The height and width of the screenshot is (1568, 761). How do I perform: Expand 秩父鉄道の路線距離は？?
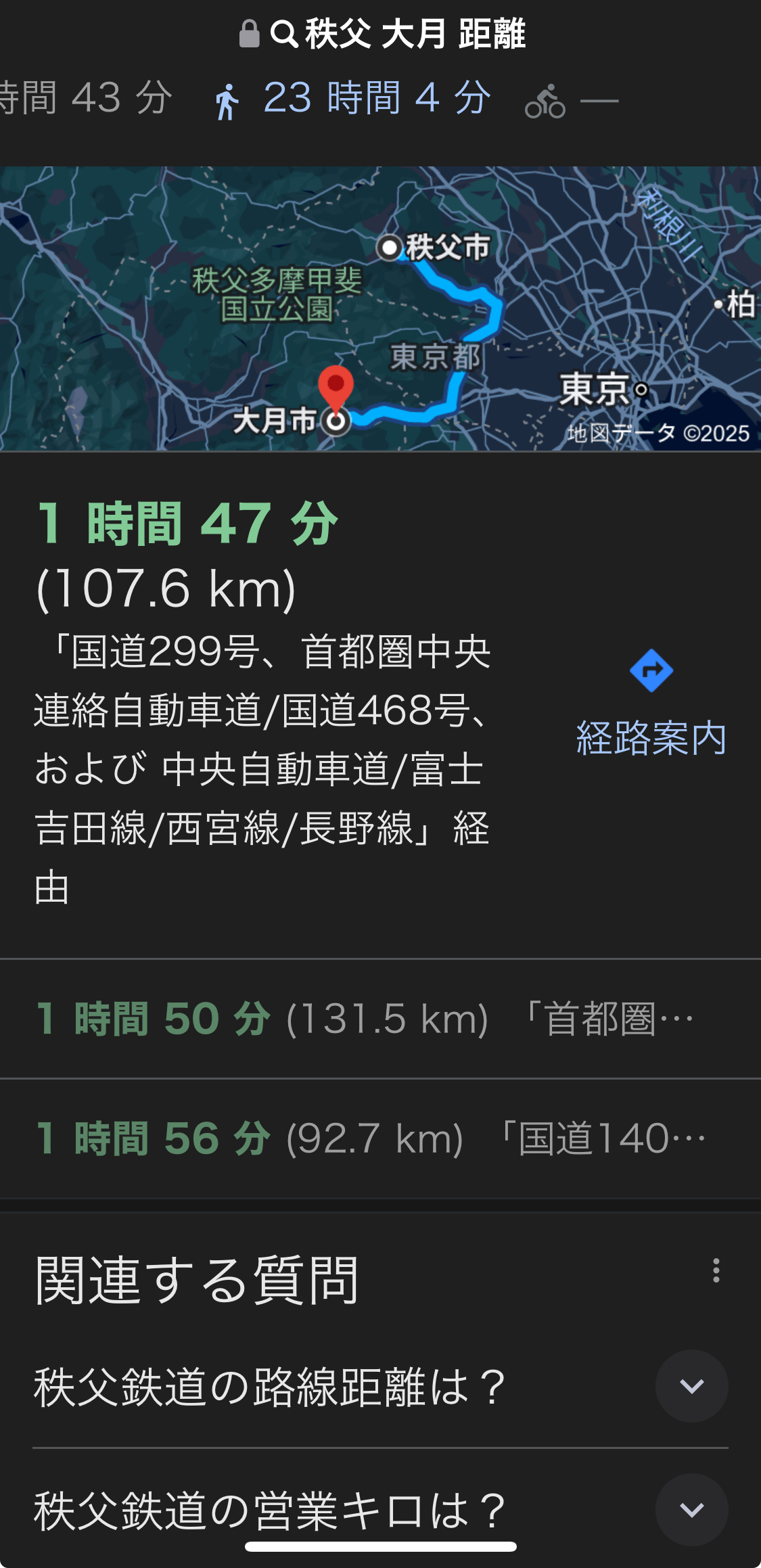pos(691,1386)
